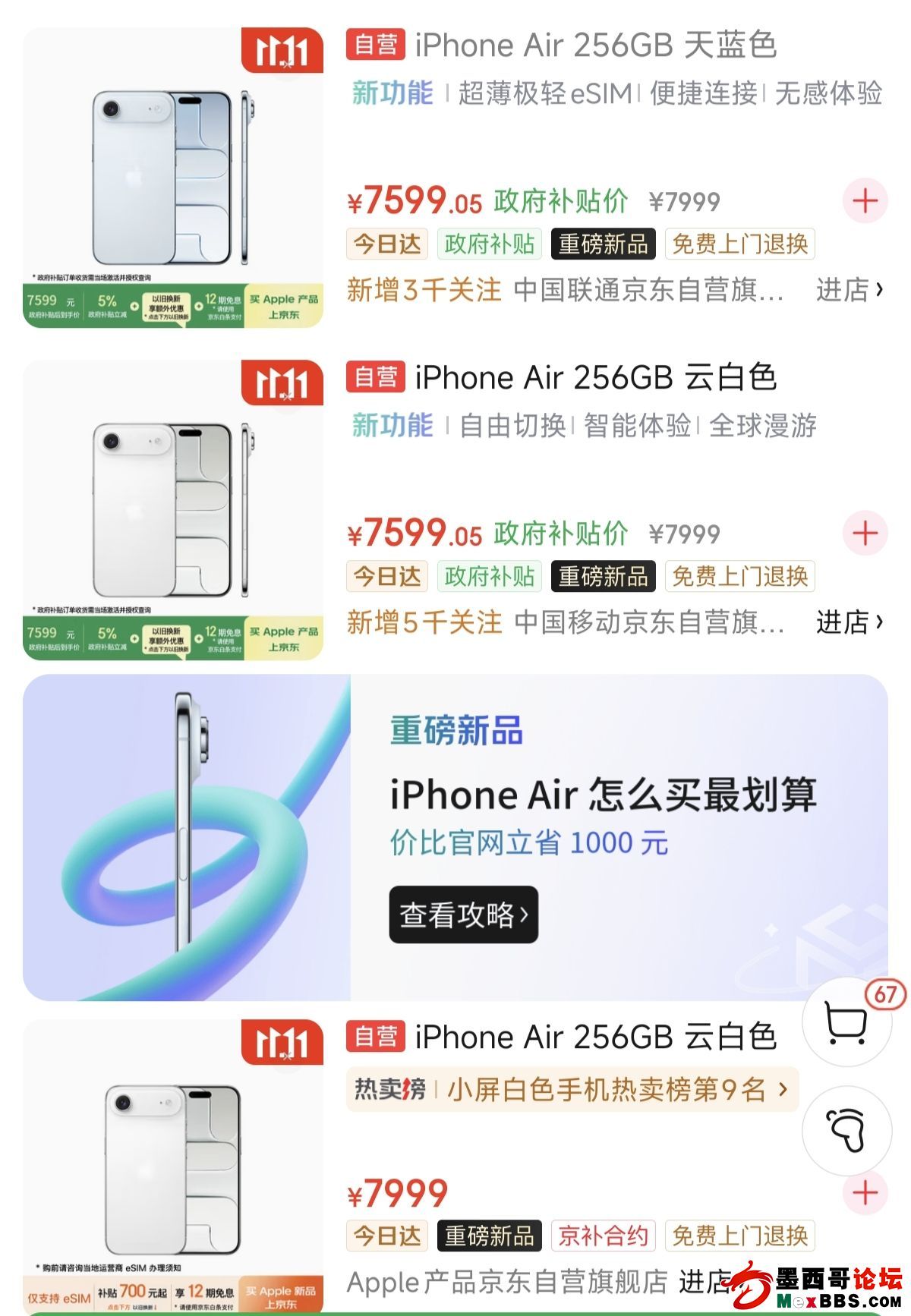Image resolution: width=911 pixels, height=1316 pixels.
Task: Add the 天蓝色 iPhone Air to cart
Action: 865,201
